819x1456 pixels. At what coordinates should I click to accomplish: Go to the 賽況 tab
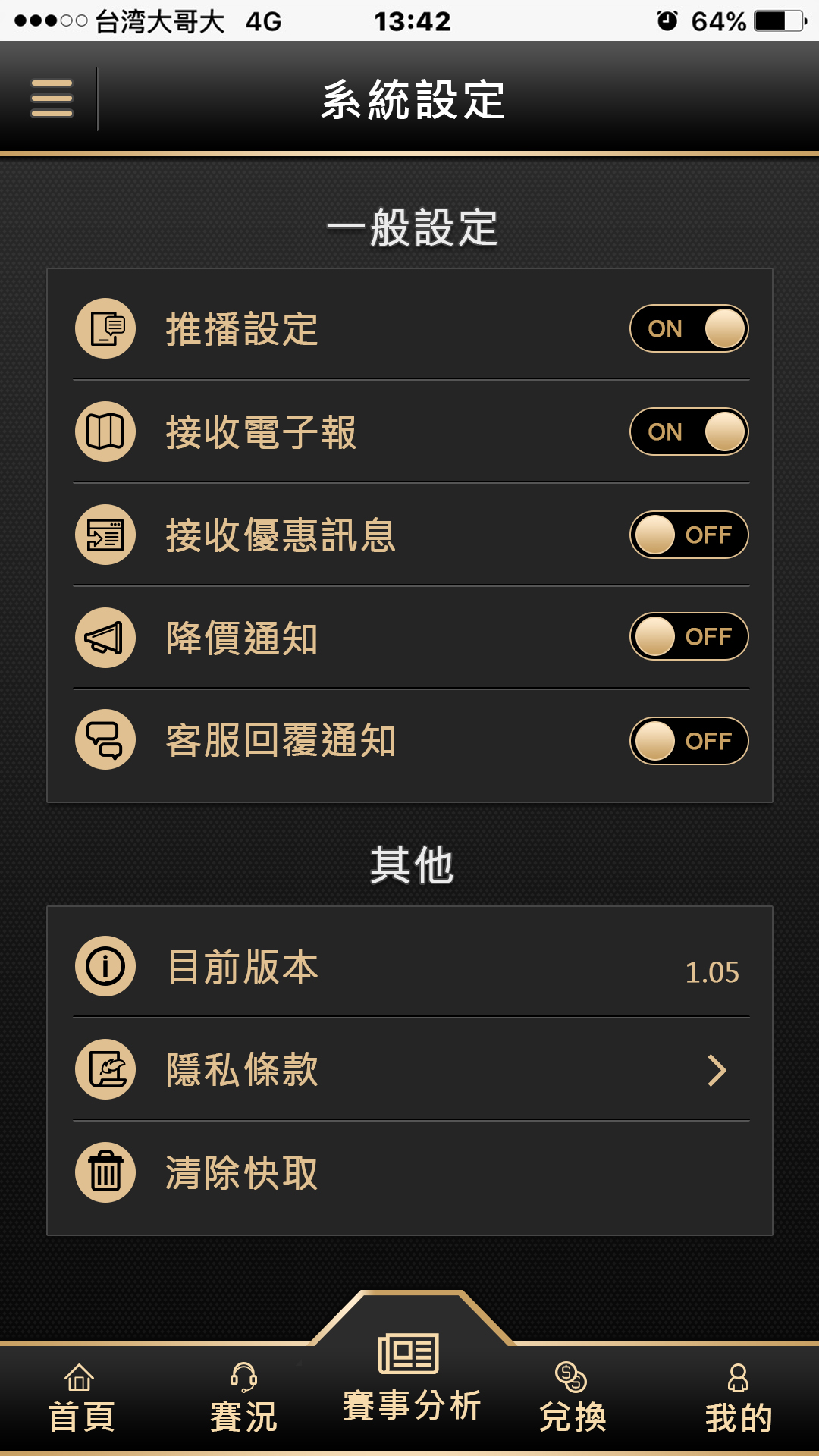coord(243,1399)
